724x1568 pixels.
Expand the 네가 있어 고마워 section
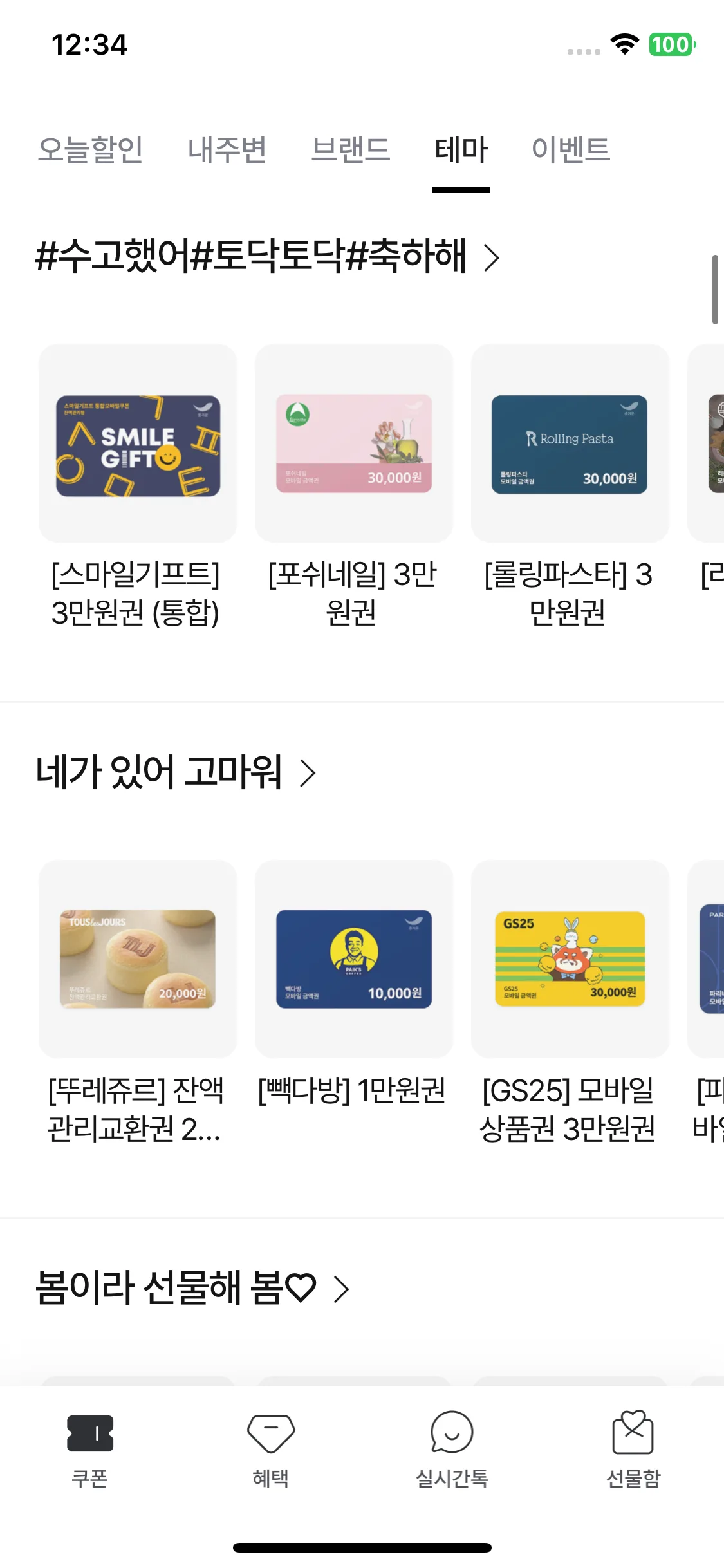point(176,772)
